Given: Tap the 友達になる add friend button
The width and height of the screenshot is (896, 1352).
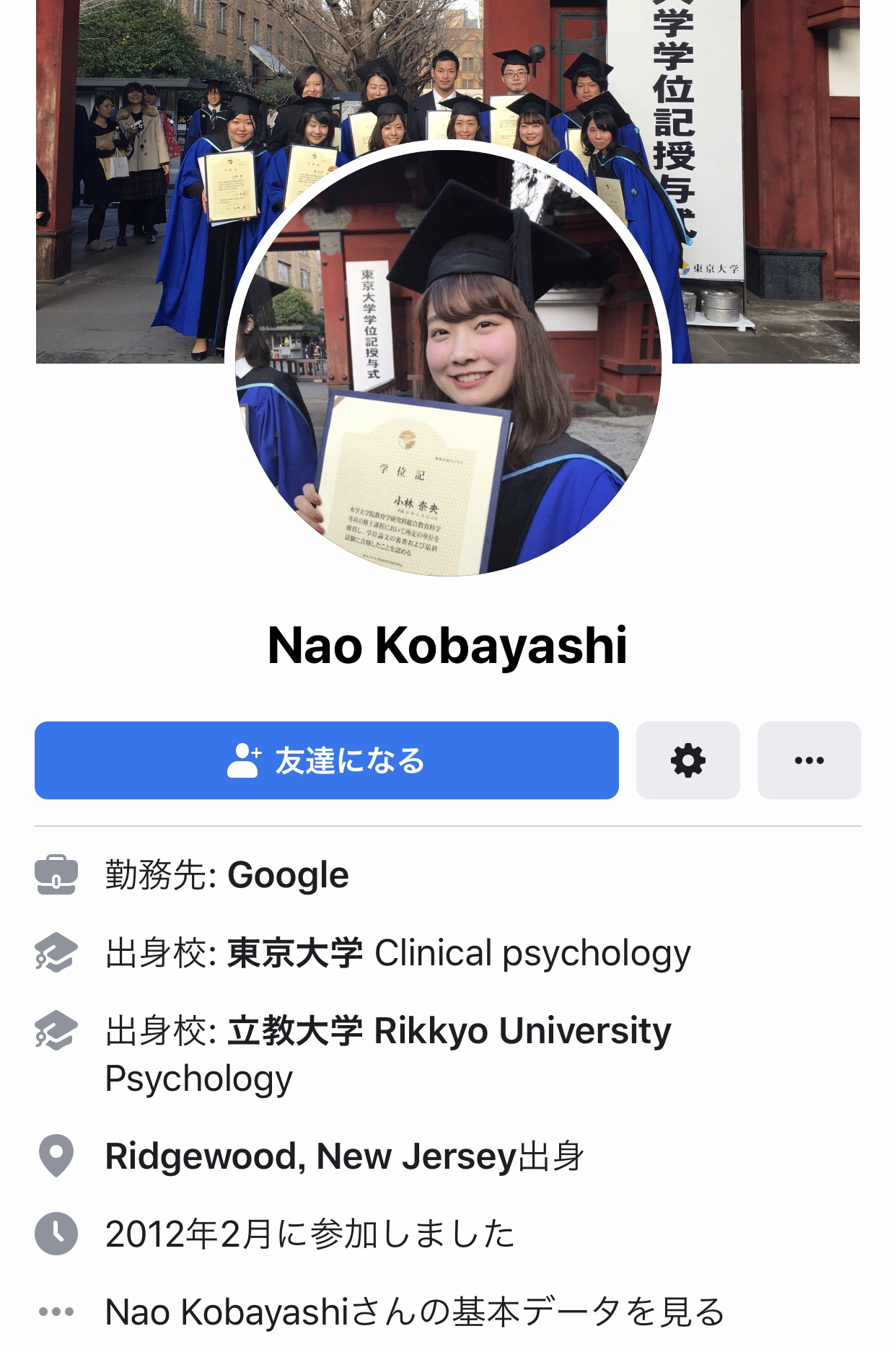Looking at the screenshot, I should point(326,760).
